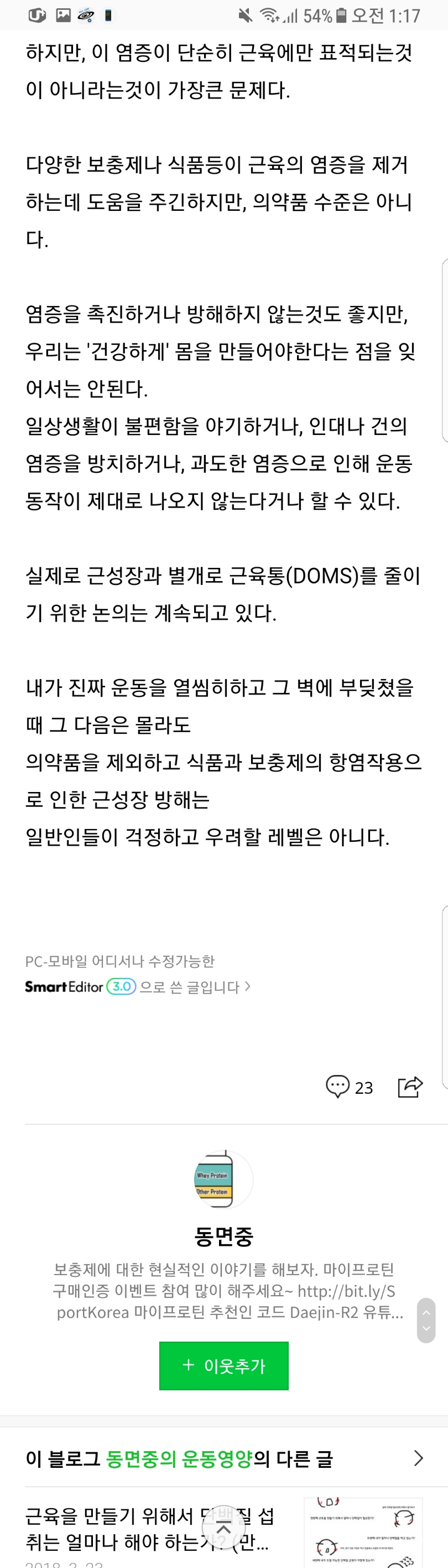The height and width of the screenshot is (1568, 448).
Task: Open the blog name 동면중
Action: (x=223, y=1236)
